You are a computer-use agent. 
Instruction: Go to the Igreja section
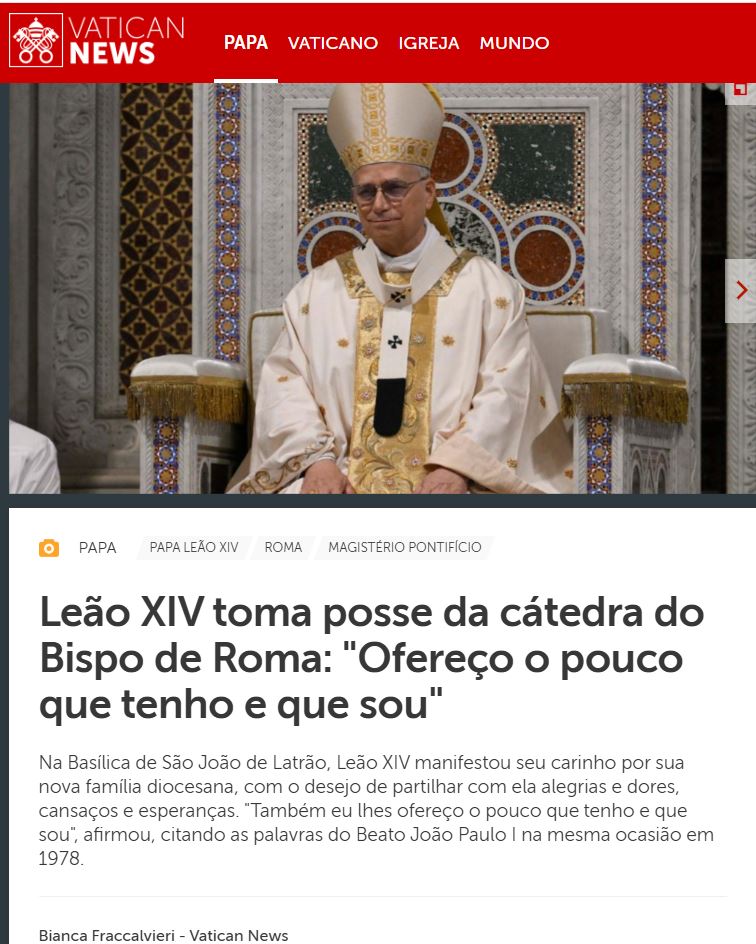click(428, 43)
